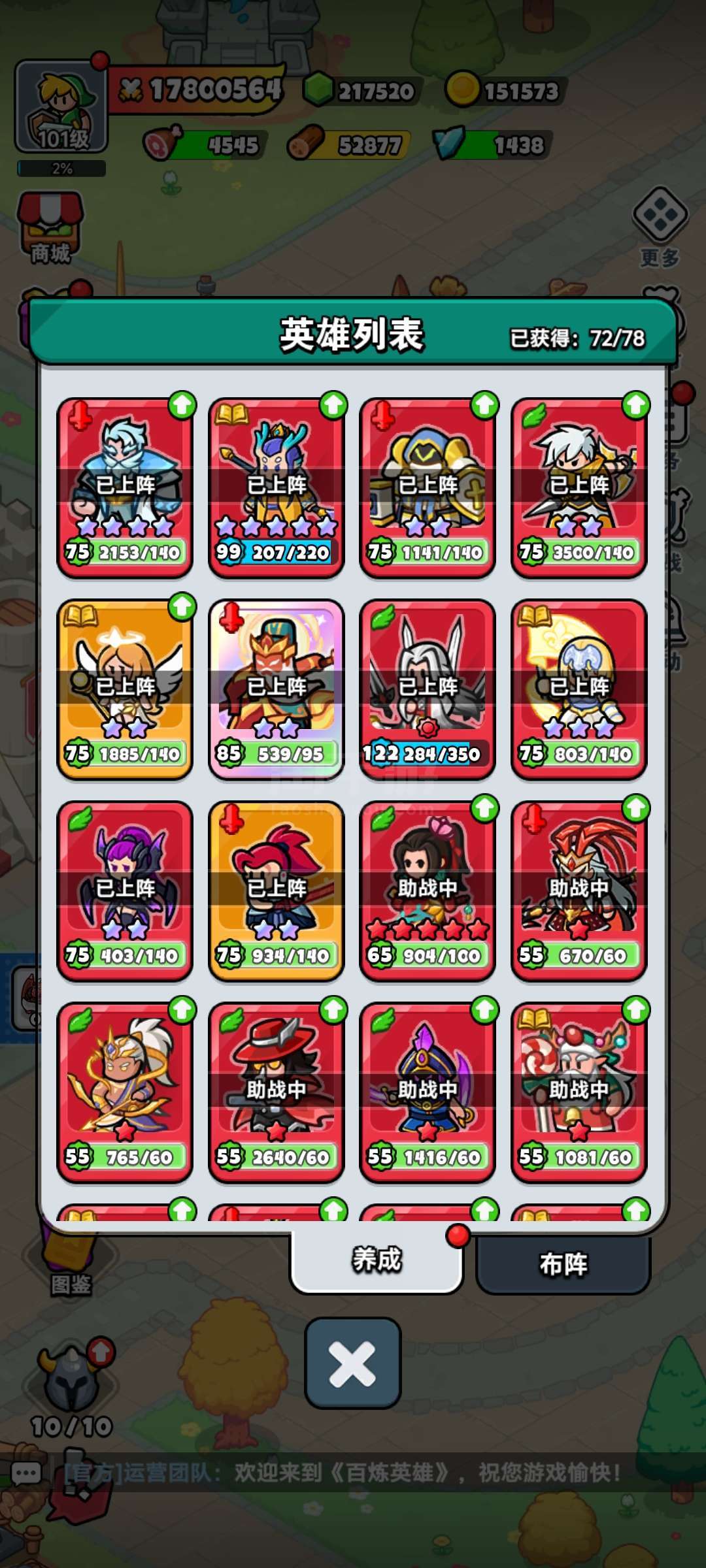Open level 65 assisting hero 904/100
The image size is (706, 1568).
click(428, 890)
